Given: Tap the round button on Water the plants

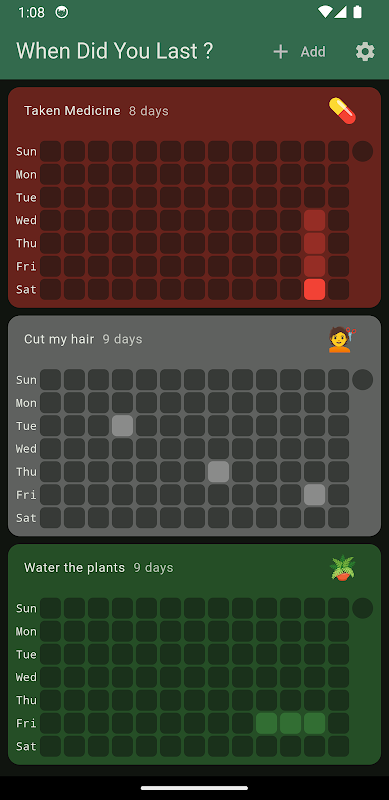Looking at the screenshot, I should 362,608.
